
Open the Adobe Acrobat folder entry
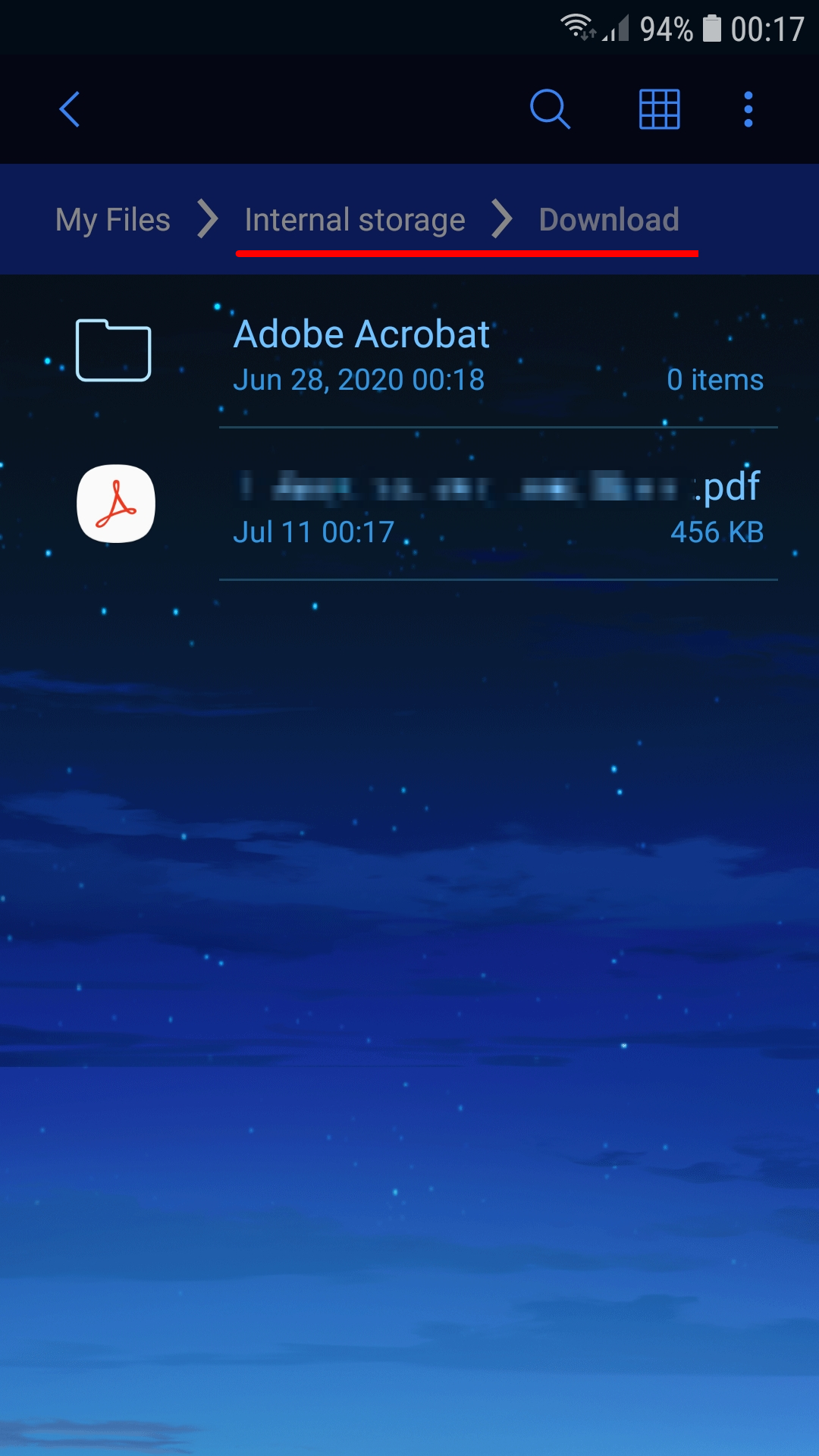point(362,334)
